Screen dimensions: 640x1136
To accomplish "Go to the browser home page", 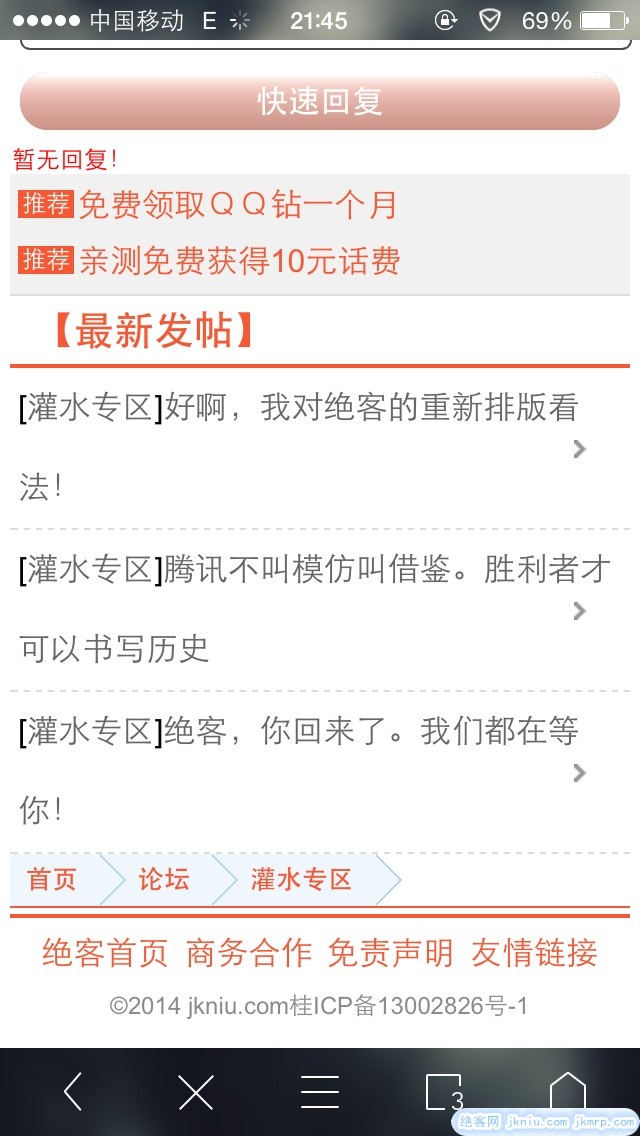I will pyautogui.click(x=567, y=1092).
